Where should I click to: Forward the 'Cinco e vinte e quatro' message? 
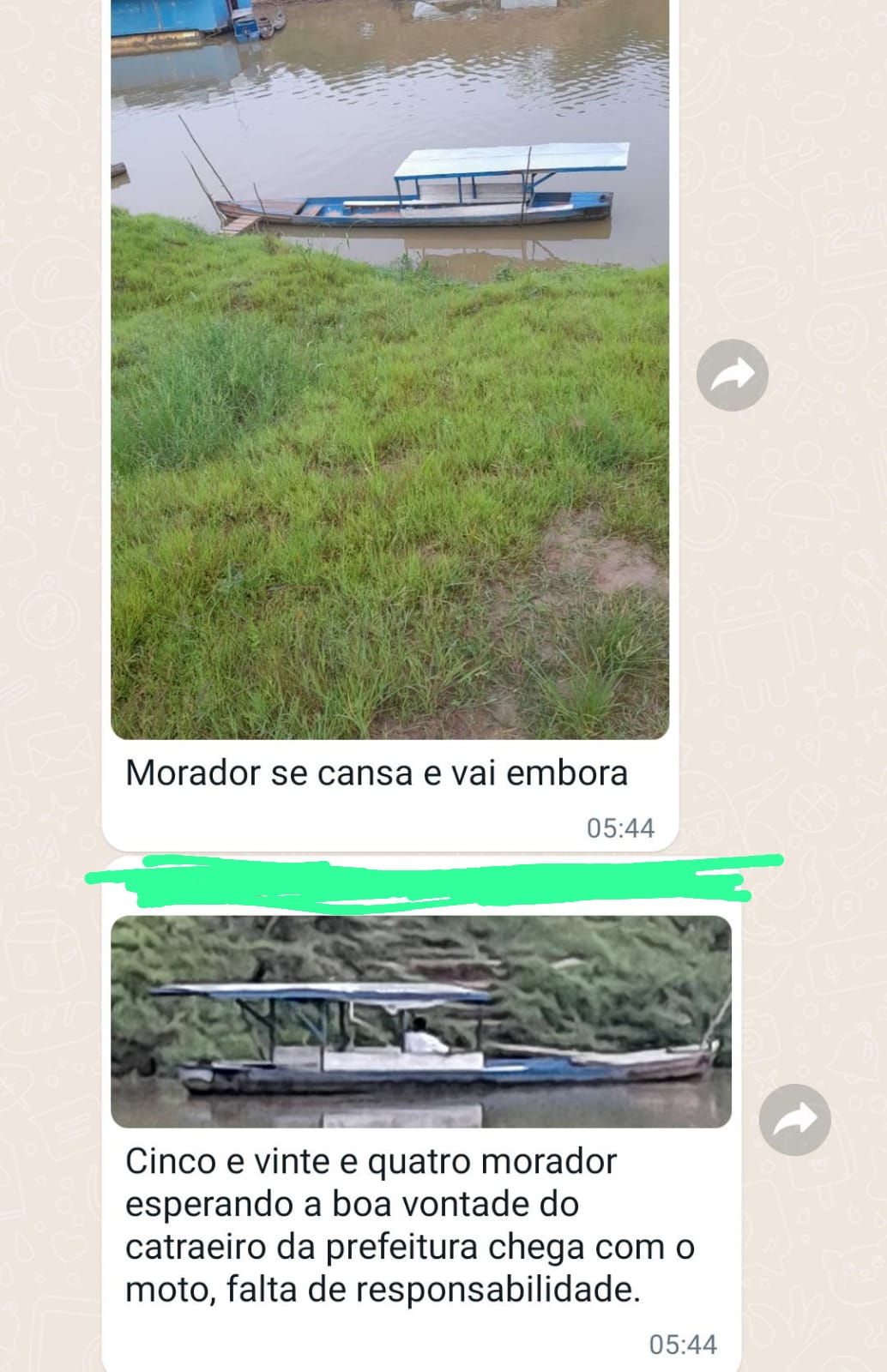click(x=794, y=1120)
